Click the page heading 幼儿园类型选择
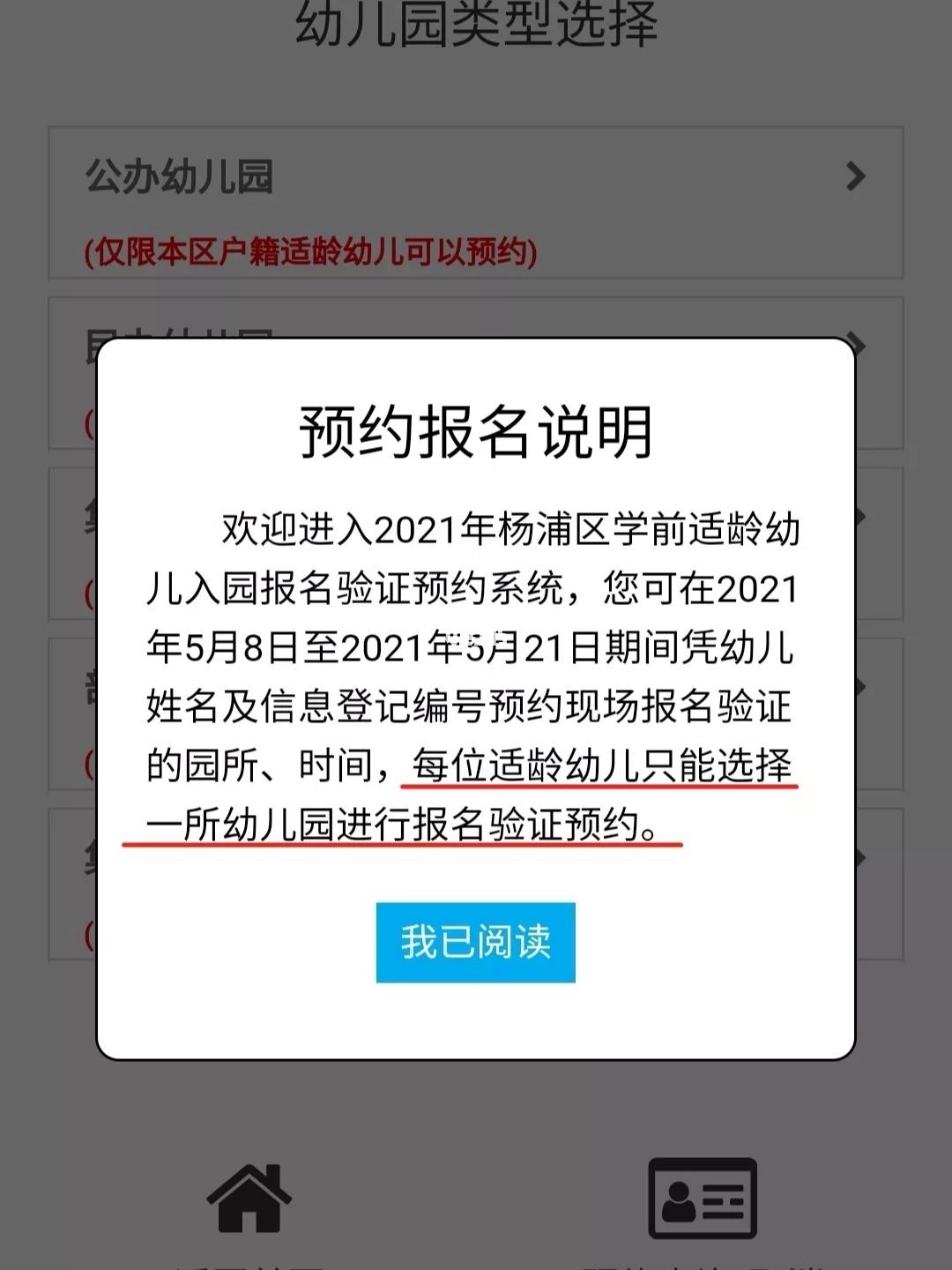Image resolution: width=952 pixels, height=1270 pixels. 476,25
